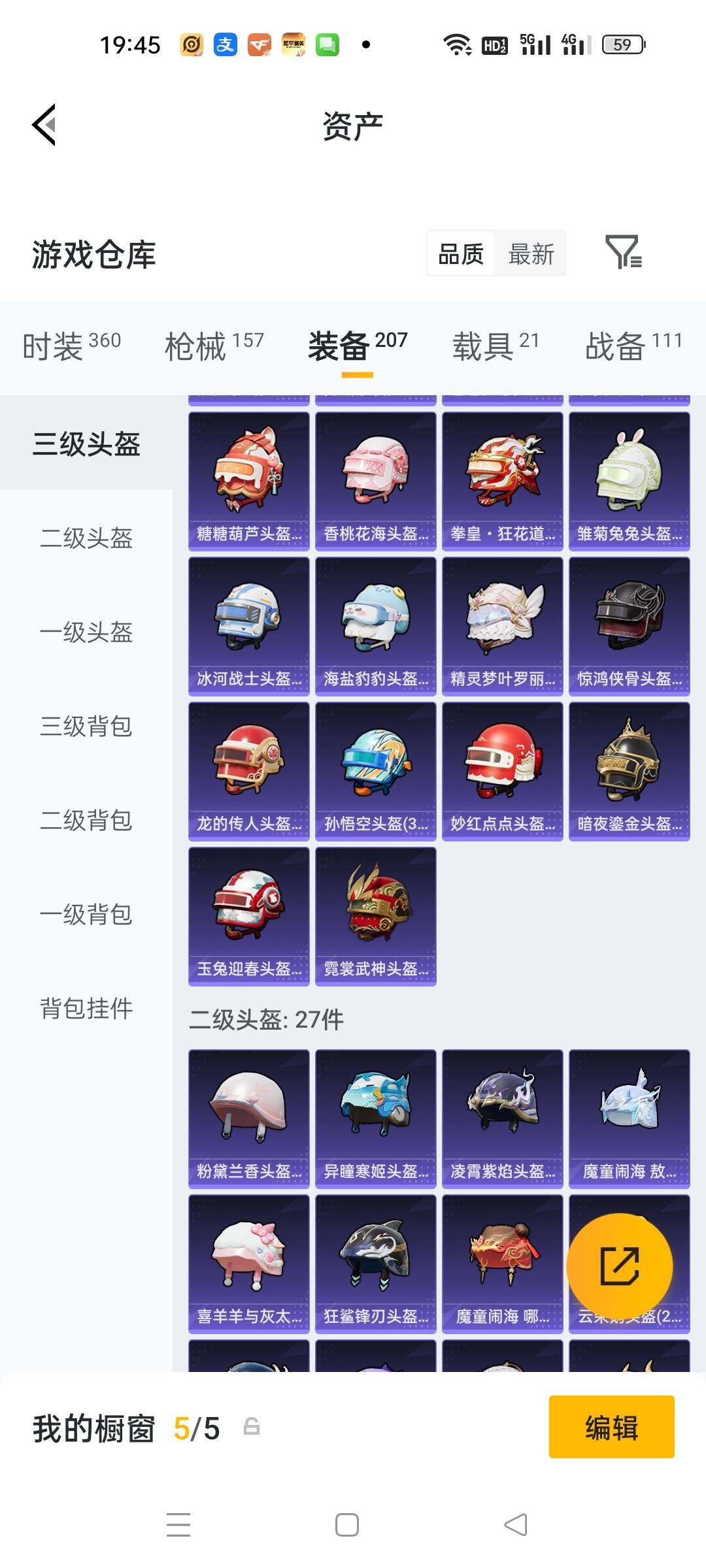Select the 一级背包 sidebar entry
This screenshot has width=706, height=1568.
87,915
